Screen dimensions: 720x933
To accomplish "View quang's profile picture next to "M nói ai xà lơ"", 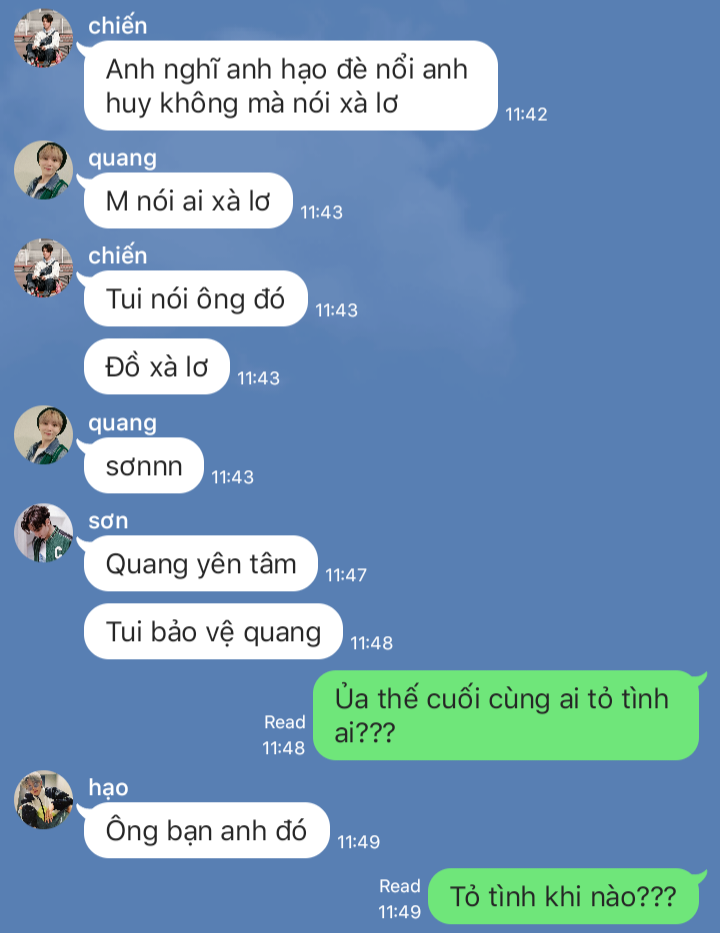I will click(x=43, y=170).
